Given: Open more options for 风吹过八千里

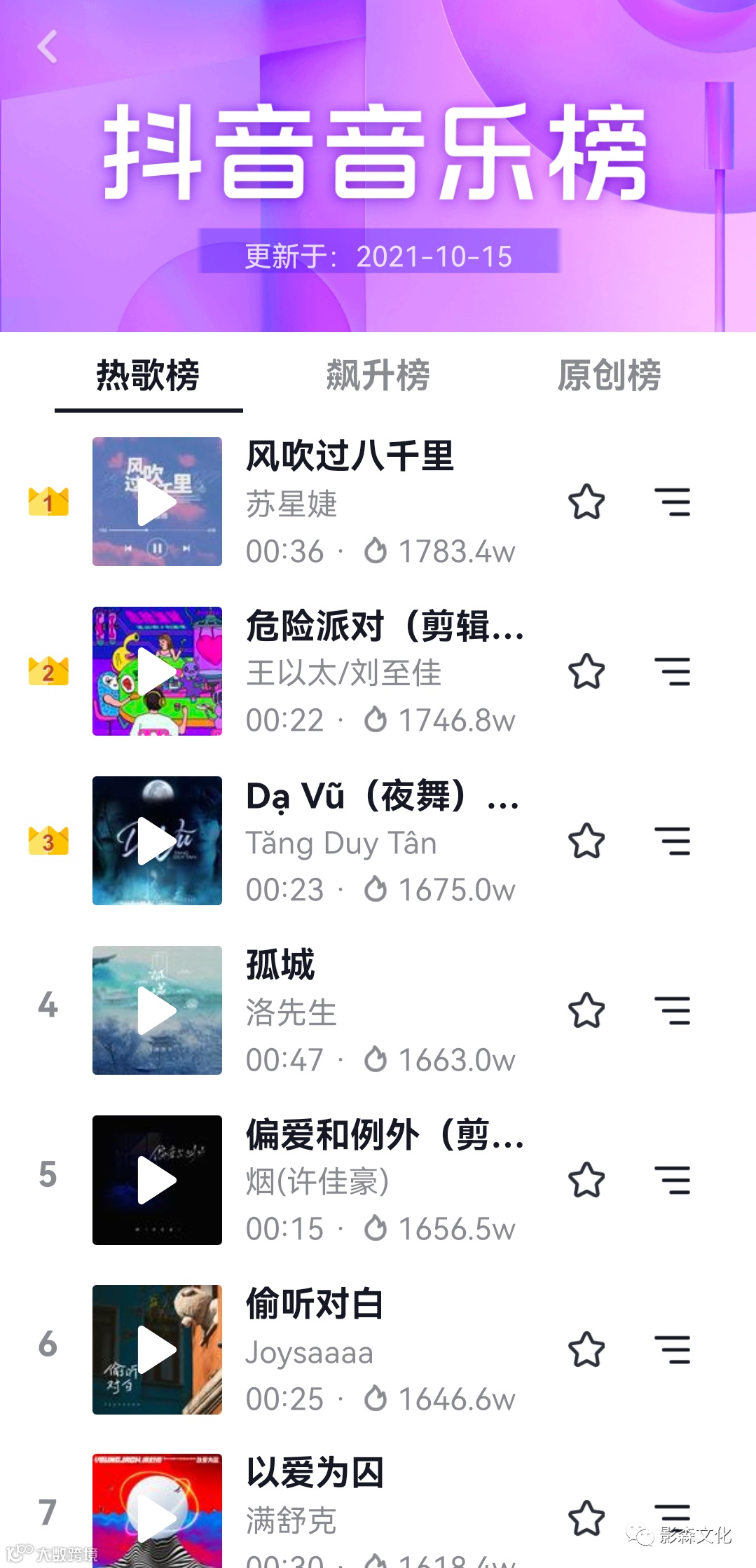Looking at the screenshot, I should coord(673,502).
